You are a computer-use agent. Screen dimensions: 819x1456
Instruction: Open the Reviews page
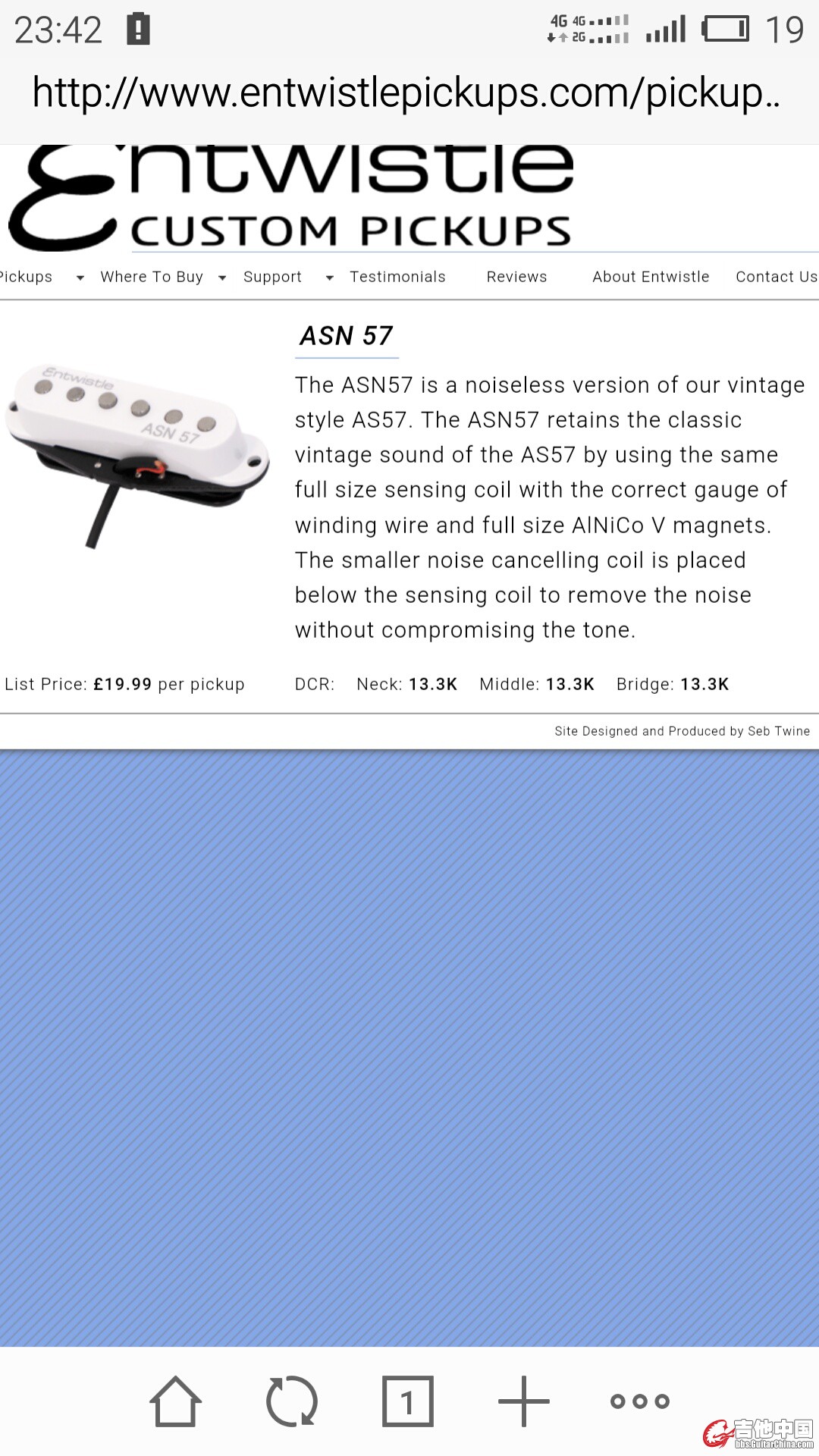pyautogui.click(x=516, y=277)
